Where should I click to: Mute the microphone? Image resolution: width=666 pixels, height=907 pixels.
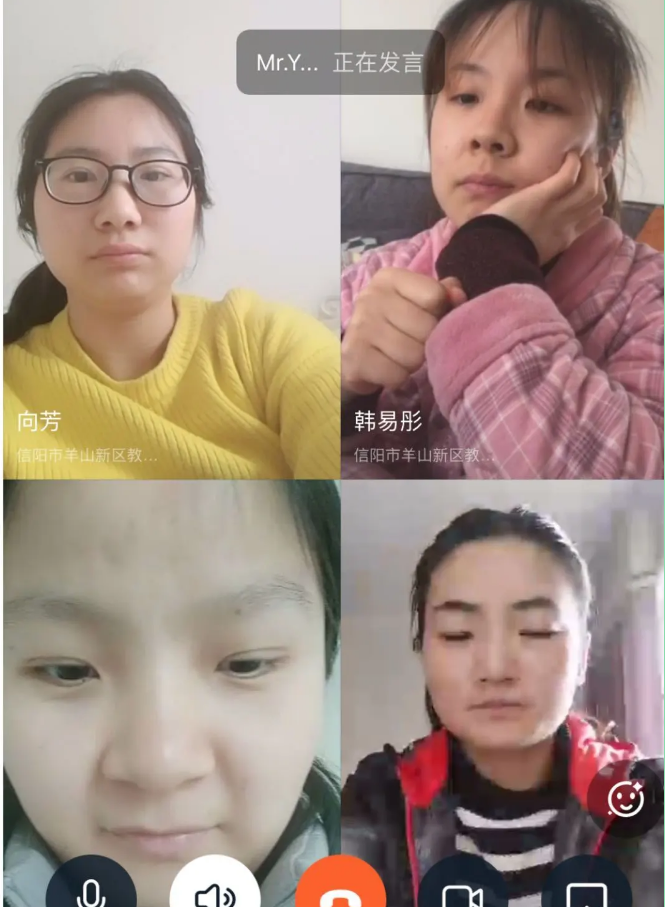pos(91,888)
